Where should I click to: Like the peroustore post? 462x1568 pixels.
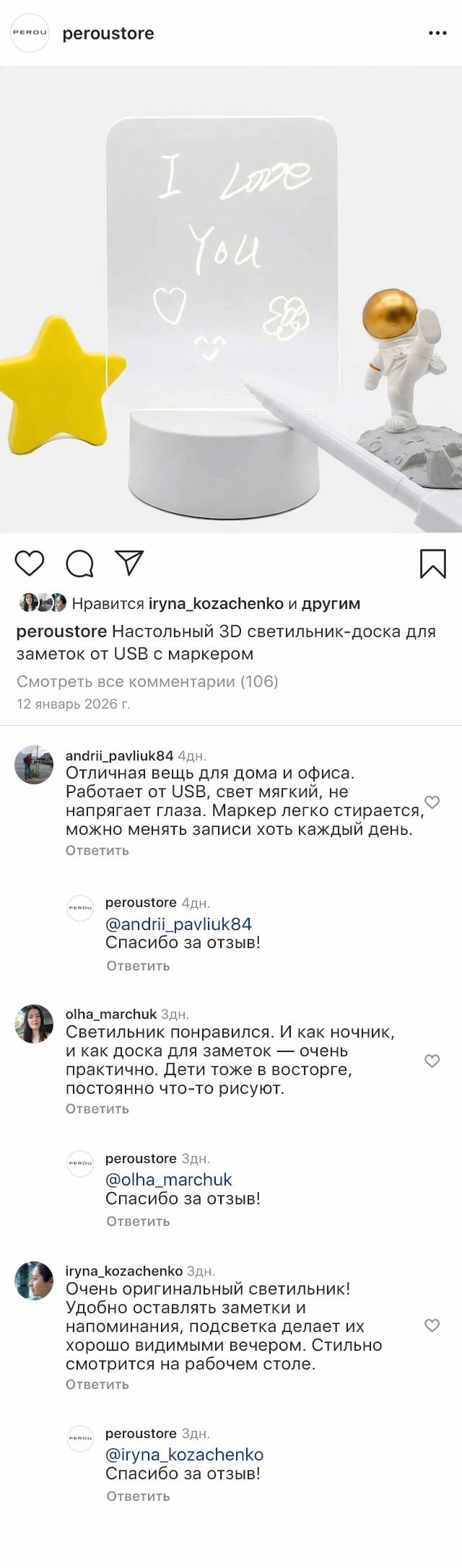(x=30, y=563)
